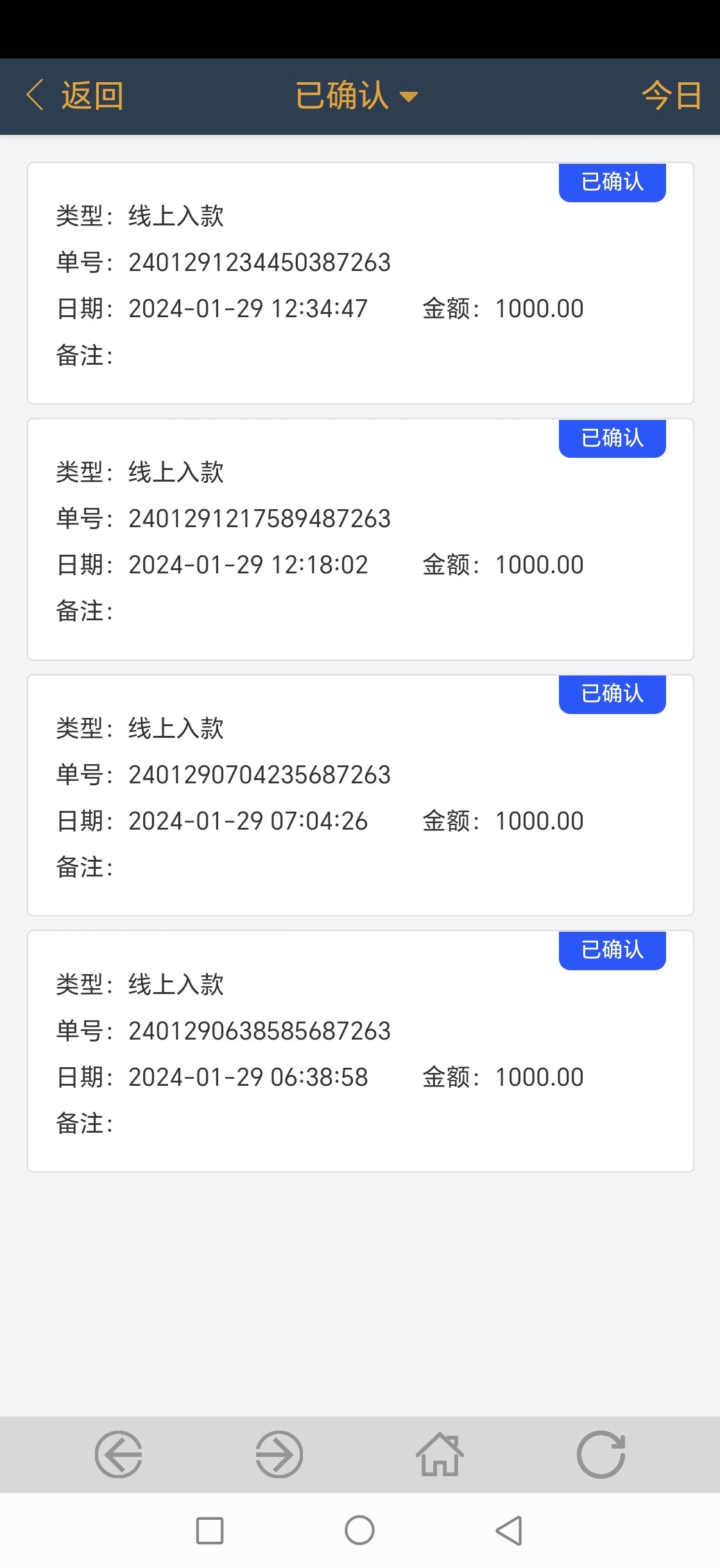This screenshot has width=720, height=1568.
Task: Open recent apps with the system square button
Action: click(210, 1531)
